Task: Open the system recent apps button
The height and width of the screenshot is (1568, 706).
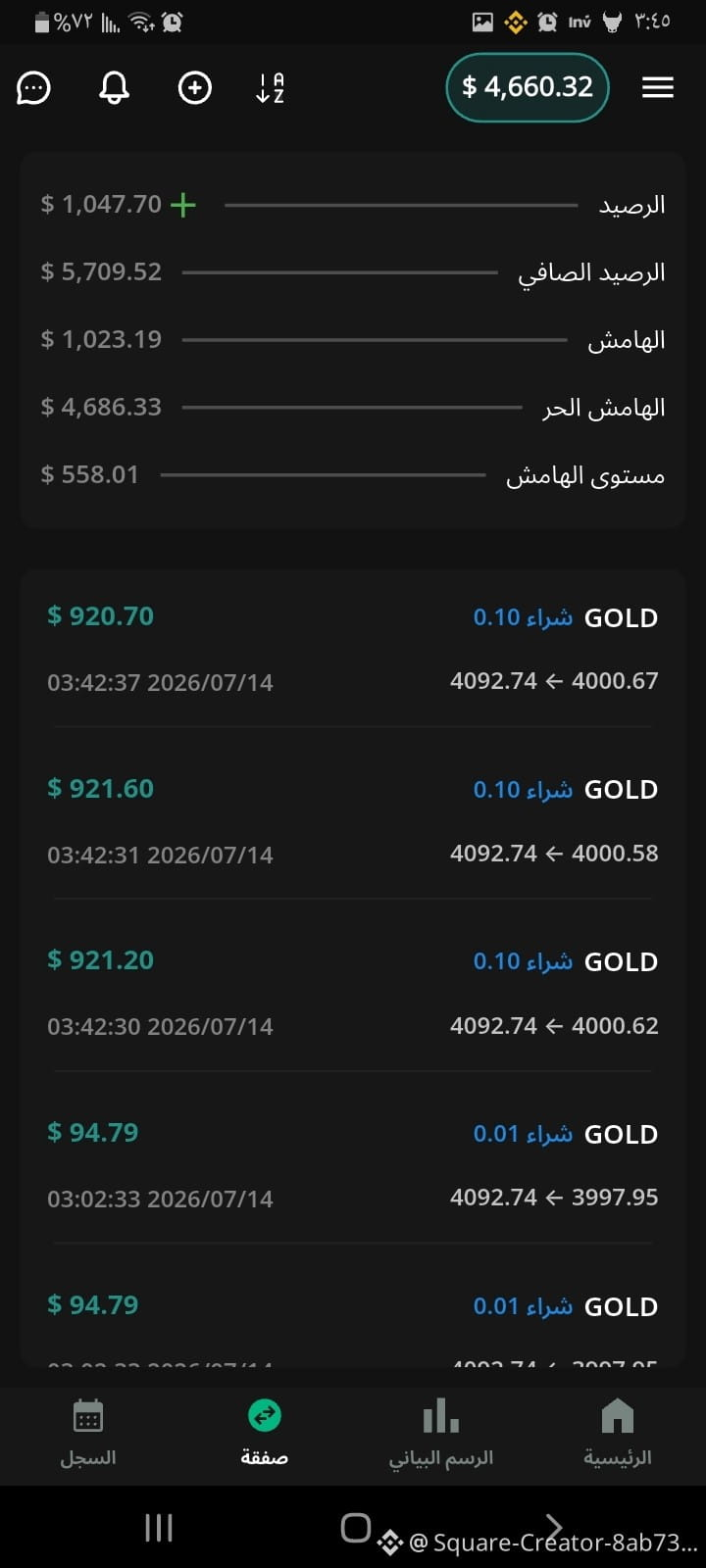Action: point(159,1527)
